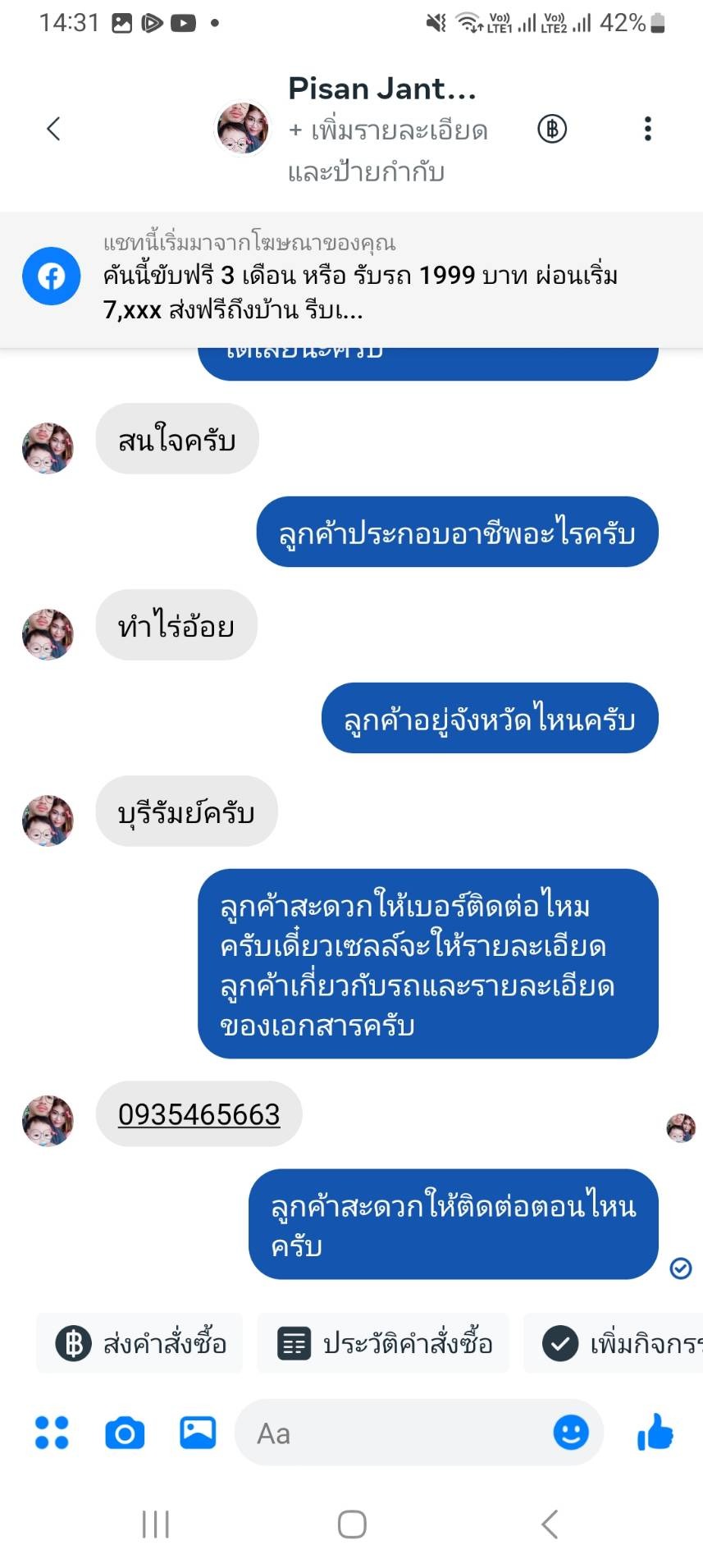The width and height of the screenshot is (703, 1568).
Task: Launch the camera to take a photo
Action: coord(125,1433)
